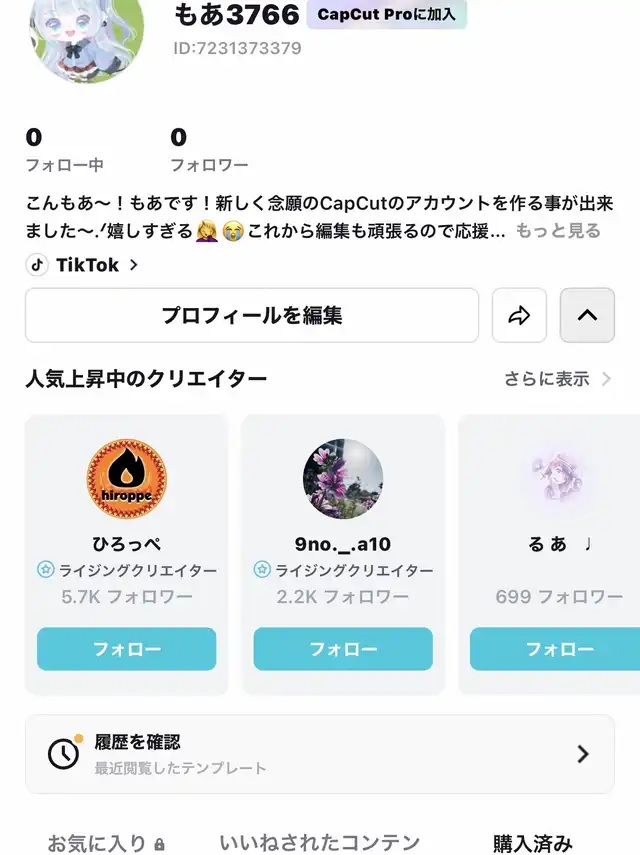Open 履歴を確認 recent templates
640x855 pixels.
320,754
